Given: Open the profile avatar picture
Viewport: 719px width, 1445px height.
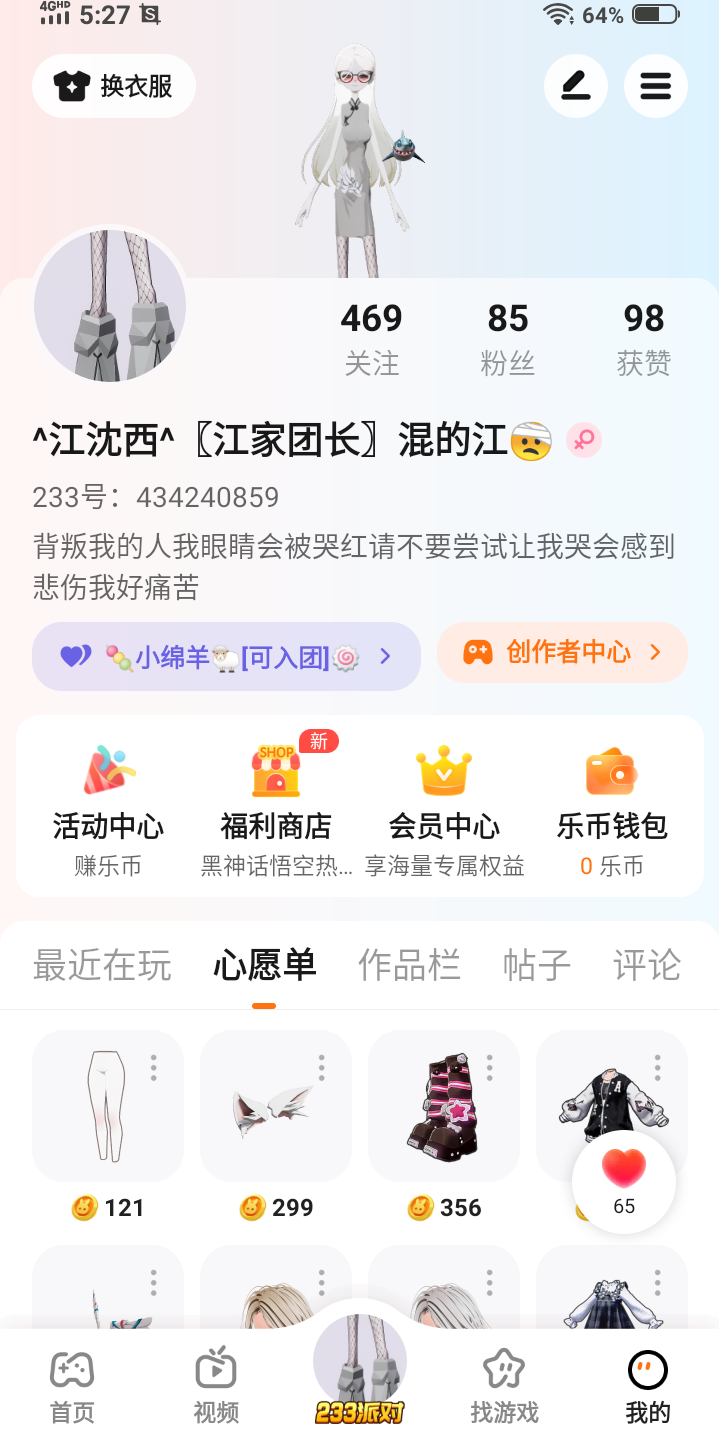Looking at the screenshot, I should click(x=110, y=306).
